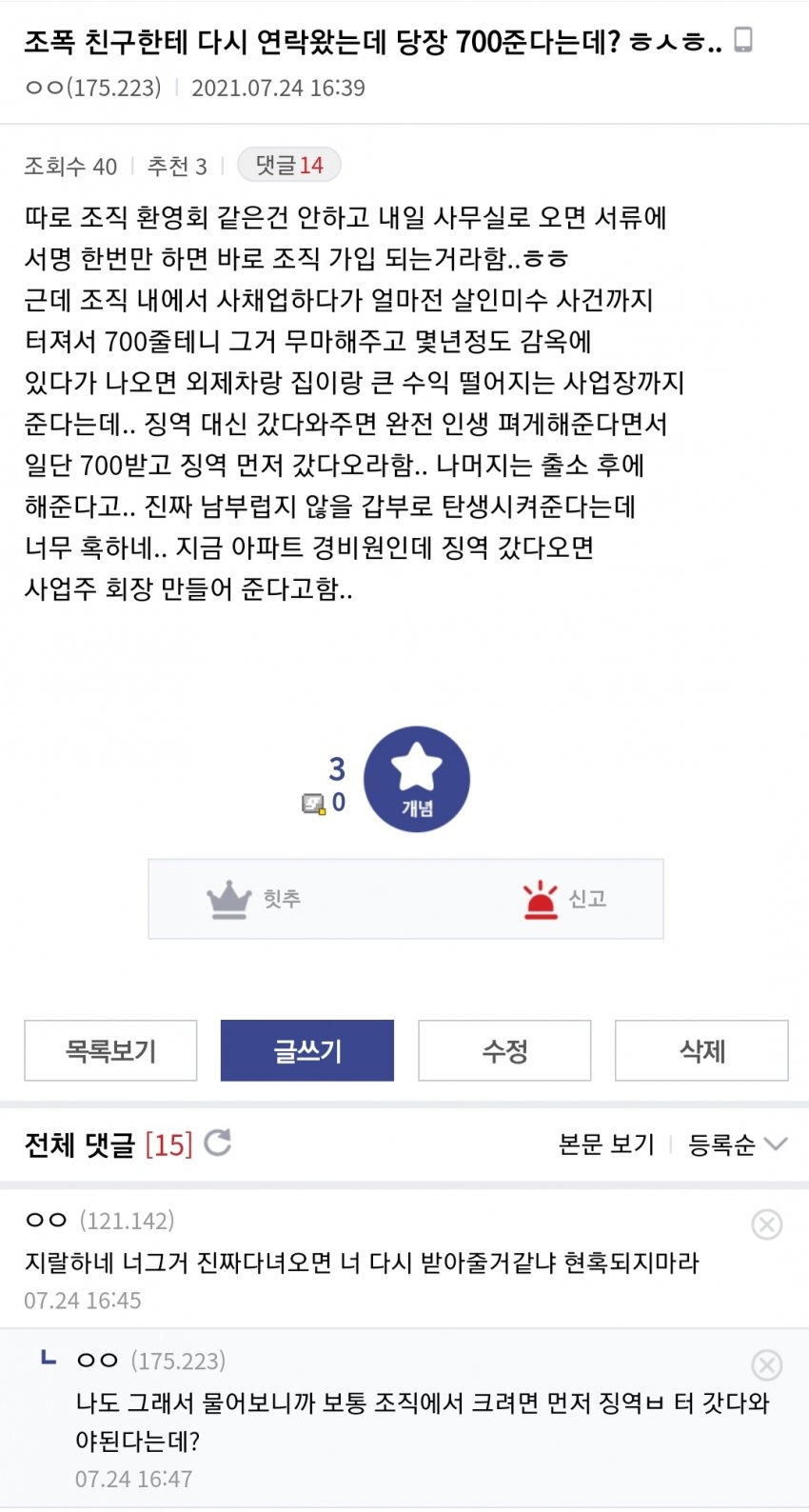This screenshot has width=809, height=1512.
Task: Write a new post with 글쓰기
Action: 307,1050
